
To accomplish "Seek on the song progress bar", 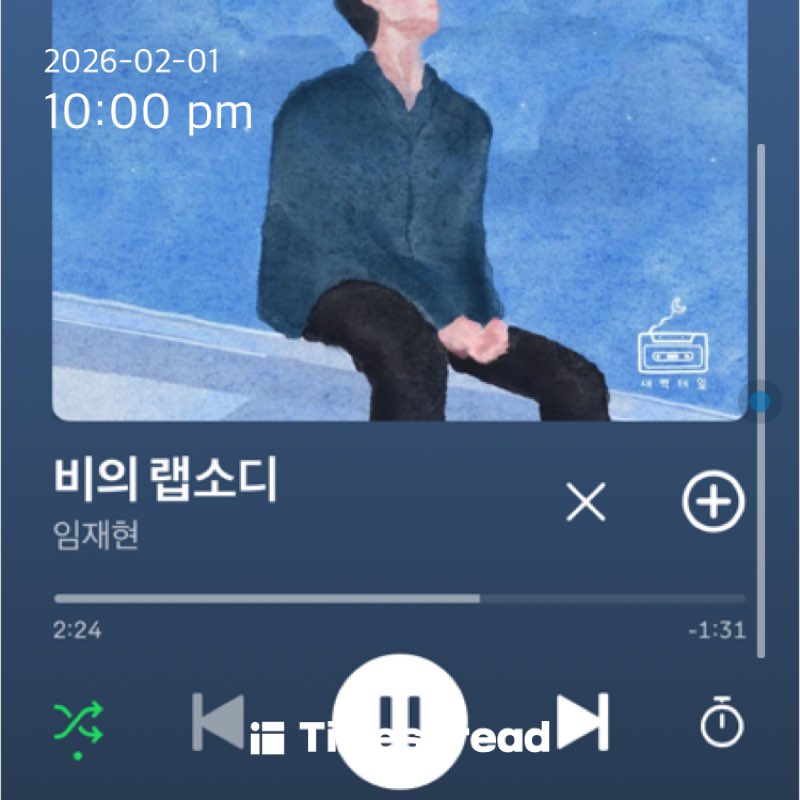I will pos(400,598).
